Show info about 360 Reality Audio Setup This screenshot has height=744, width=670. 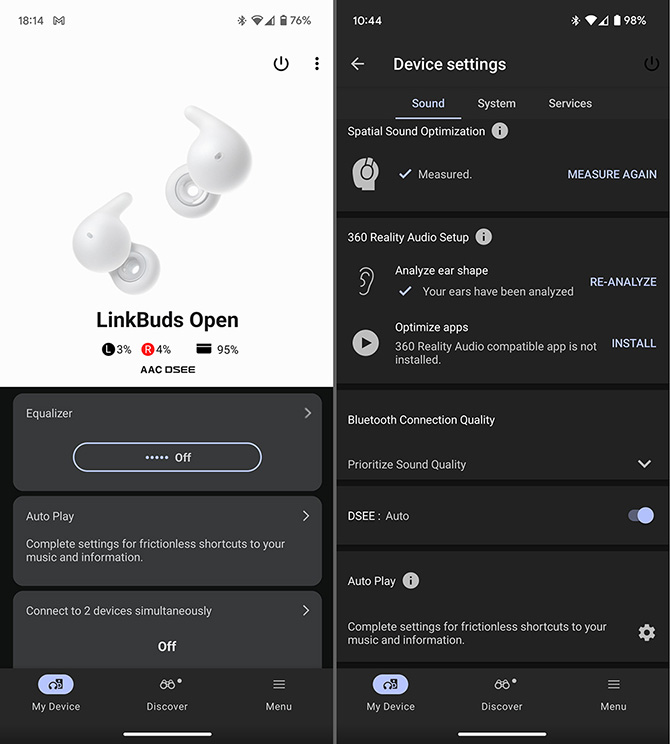pos(484,237)
